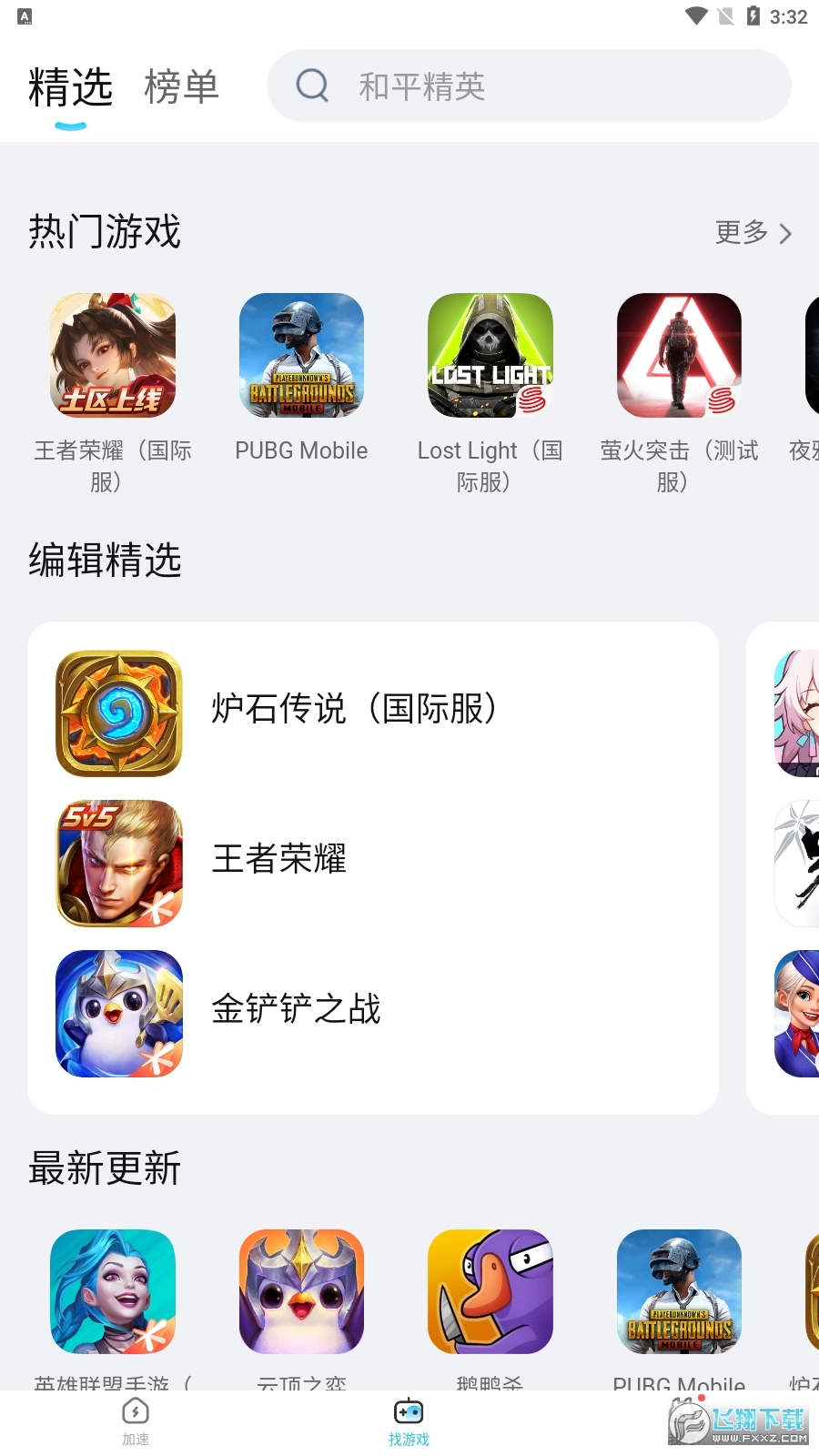Image resolution: width=819 pixels, height=1456 pixels.
Task: Open the 和平精英 search box
Action: tap(528, 86)
